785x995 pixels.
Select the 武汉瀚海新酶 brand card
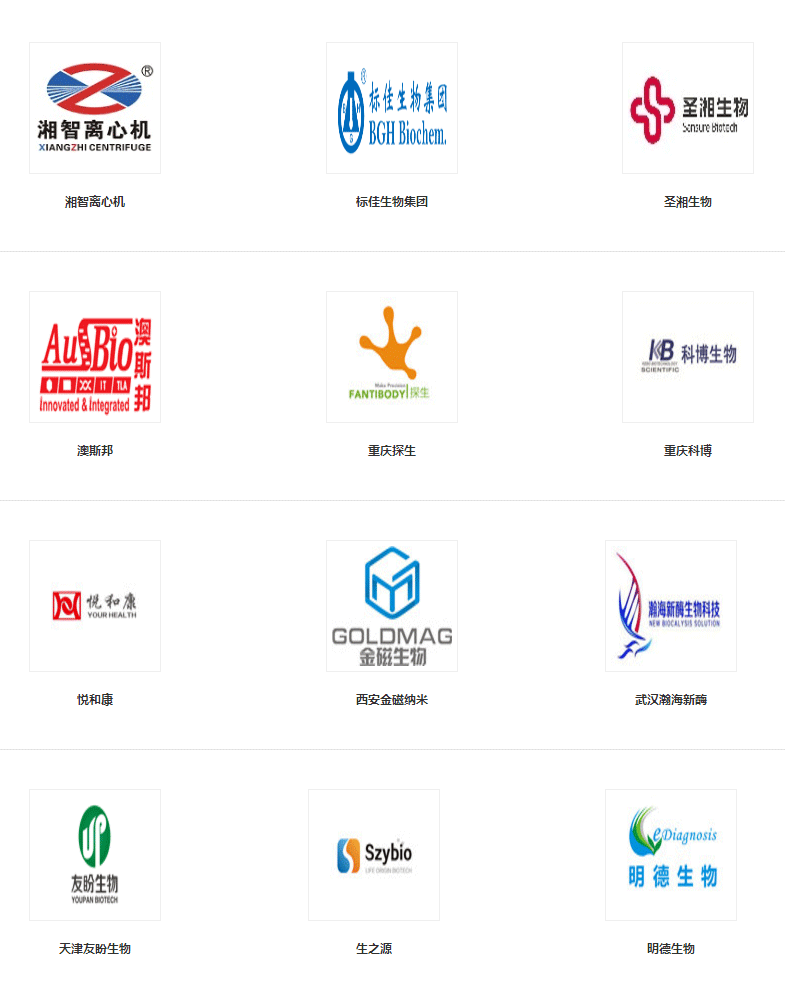(x=670, y=606)
